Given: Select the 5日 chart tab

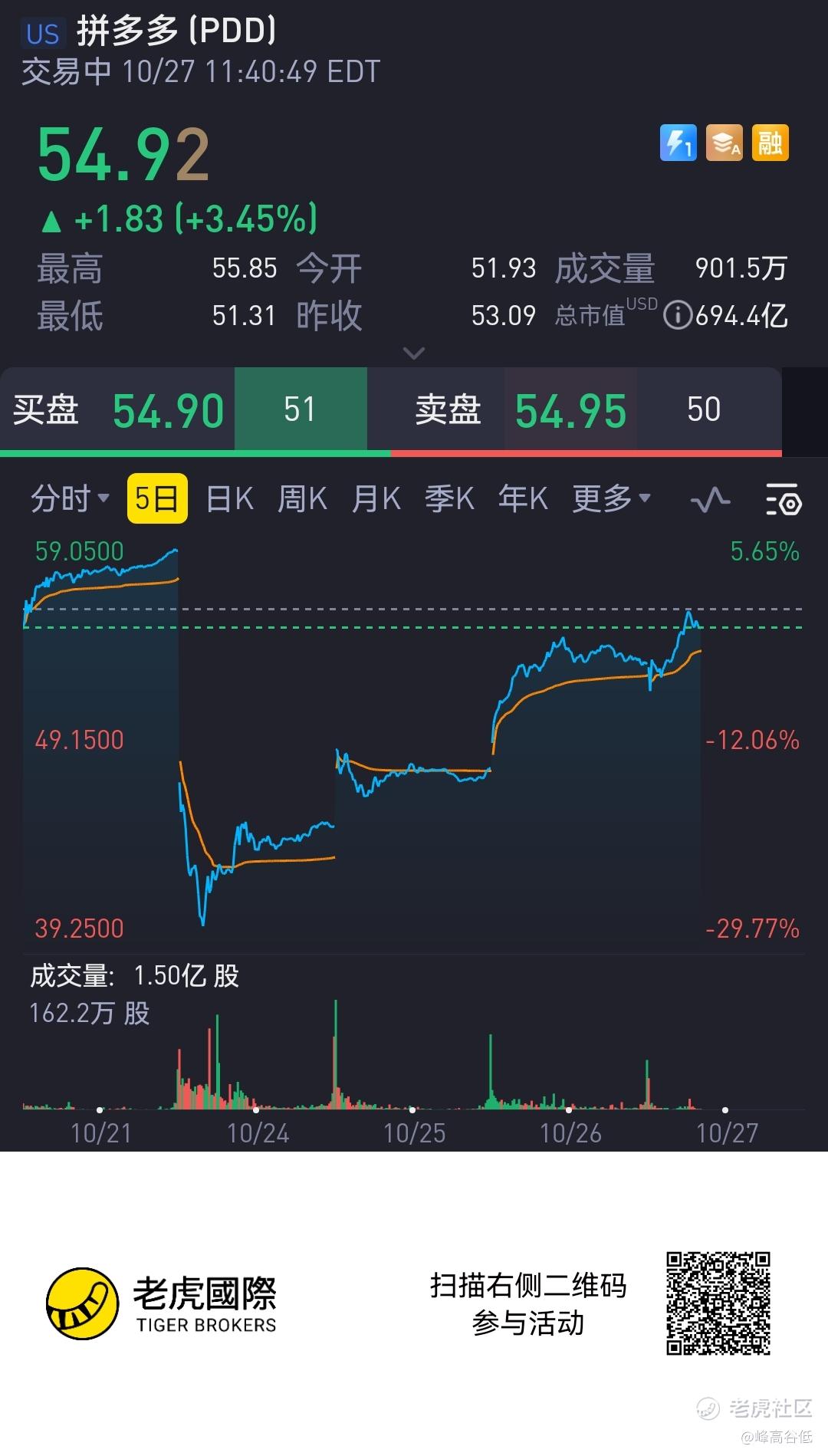Looking at the screenshot, I should 157,499.
